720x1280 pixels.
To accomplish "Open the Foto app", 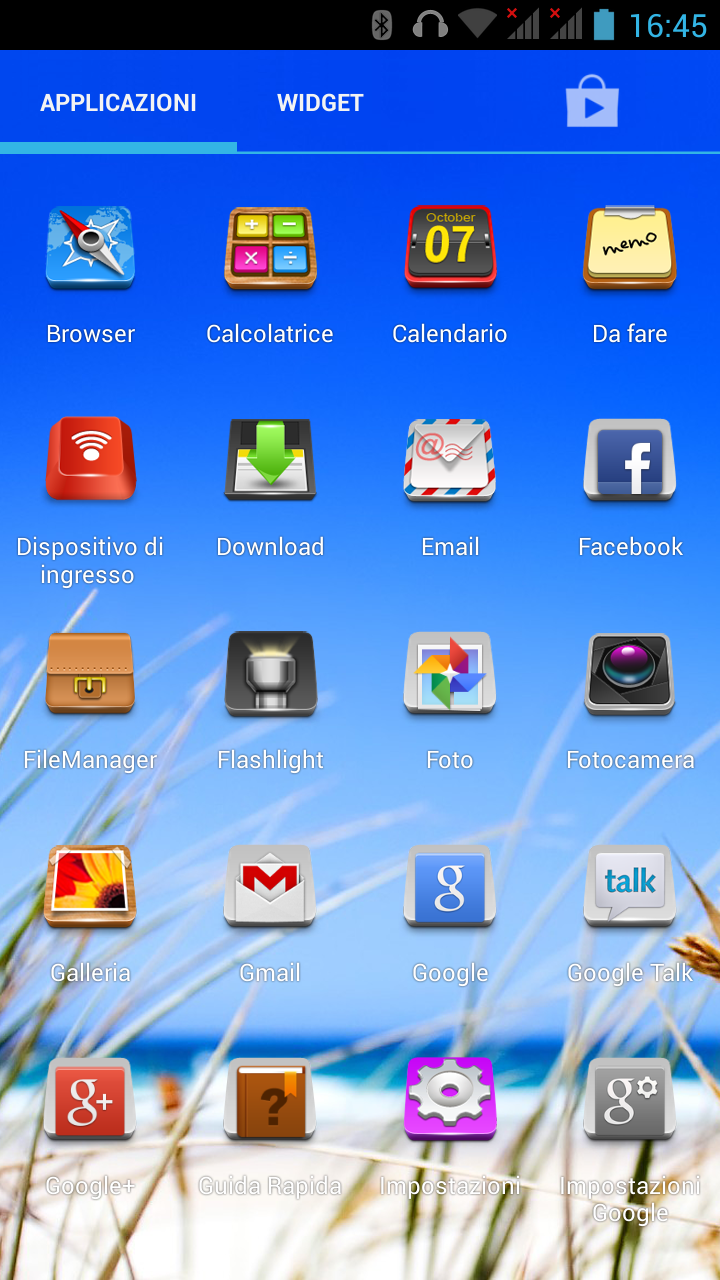I will (450, 673).
